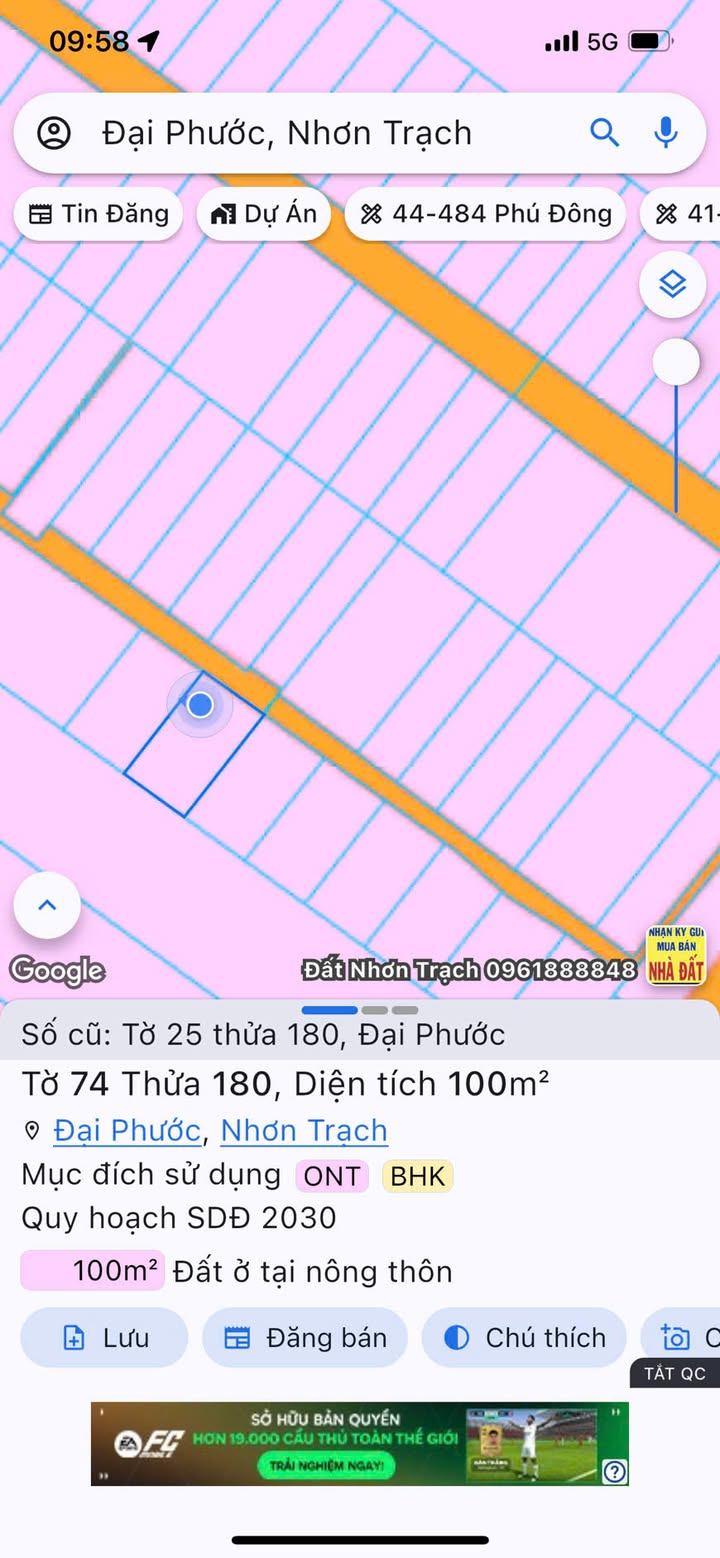Open the EA FC advertisement banner
720x1558 pixels.
(360, 1443)
